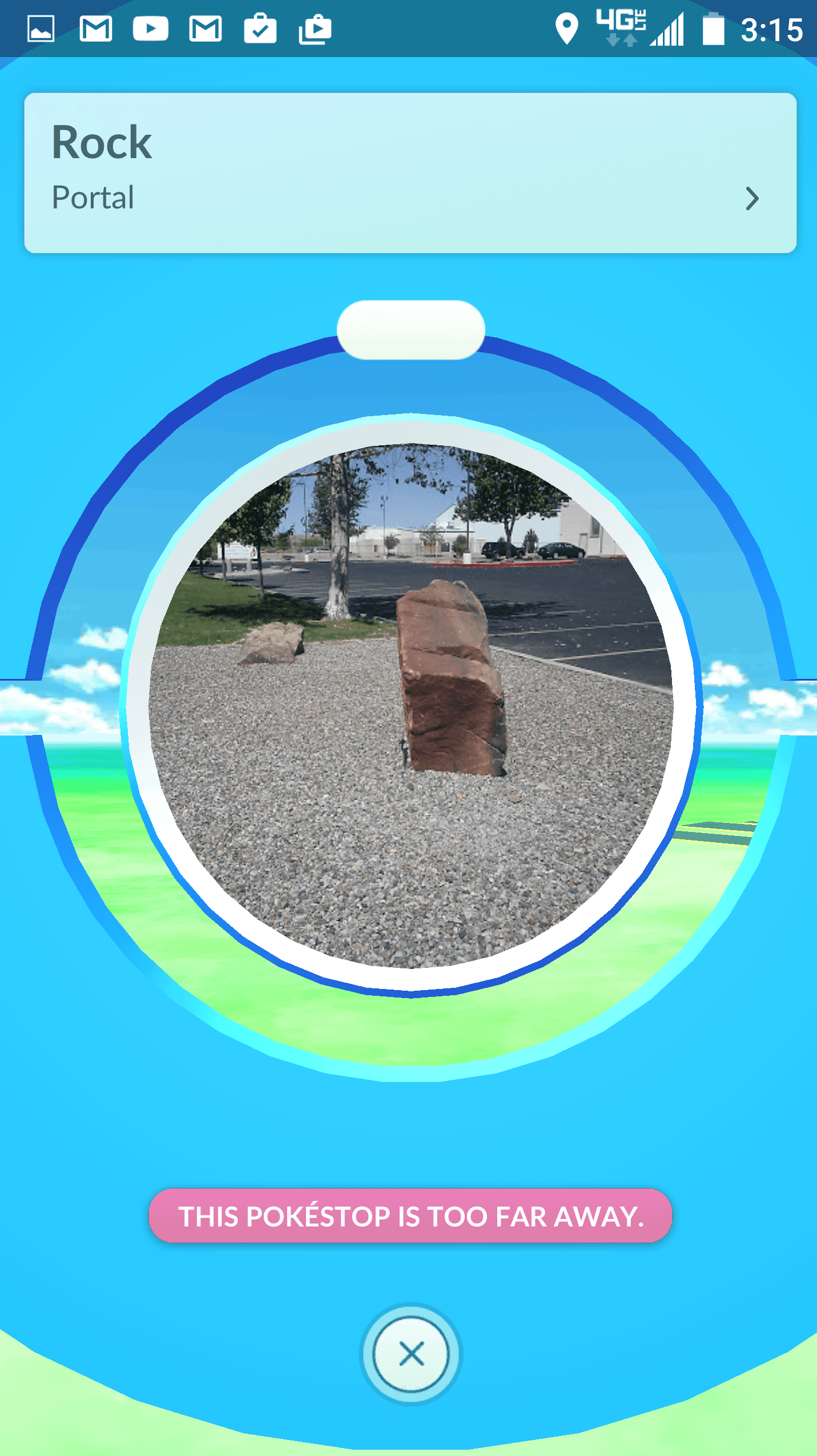
Task: Tap the white module slot above the disc
Action: coord(410,330)
